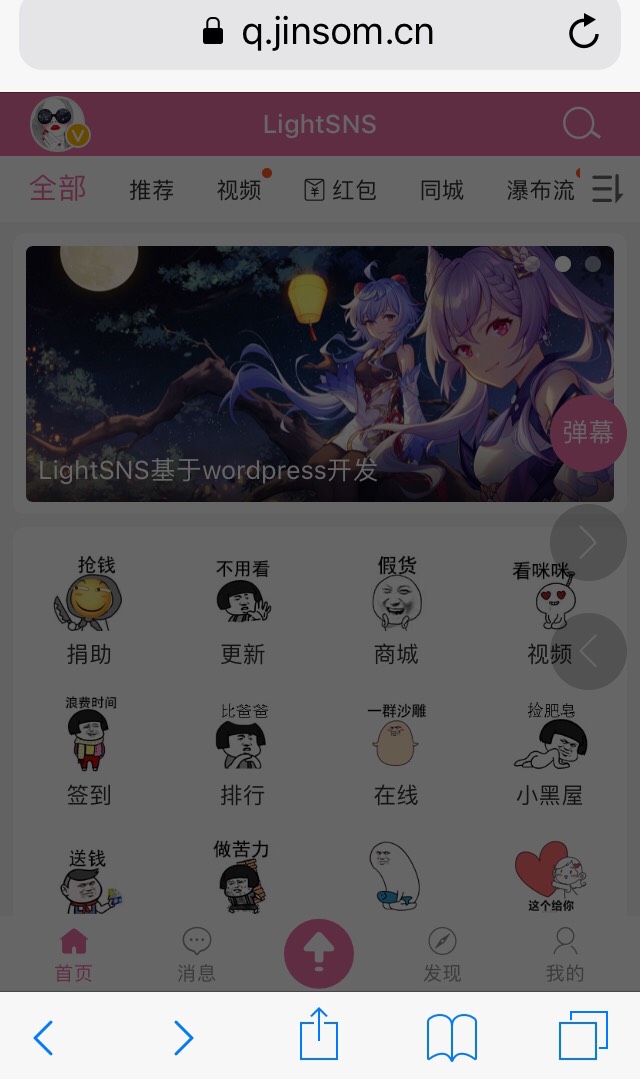Switch to the 视频 top tab
640x1079 pixels.
click(x=239, y=190)
